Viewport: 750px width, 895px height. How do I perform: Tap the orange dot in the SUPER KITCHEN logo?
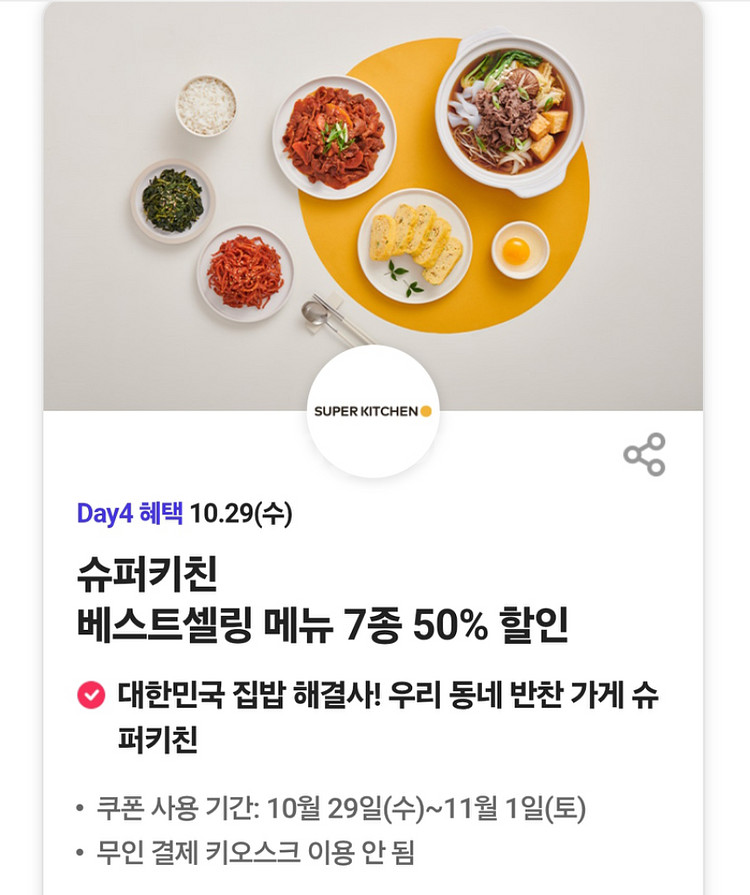(x=425, y=411)
